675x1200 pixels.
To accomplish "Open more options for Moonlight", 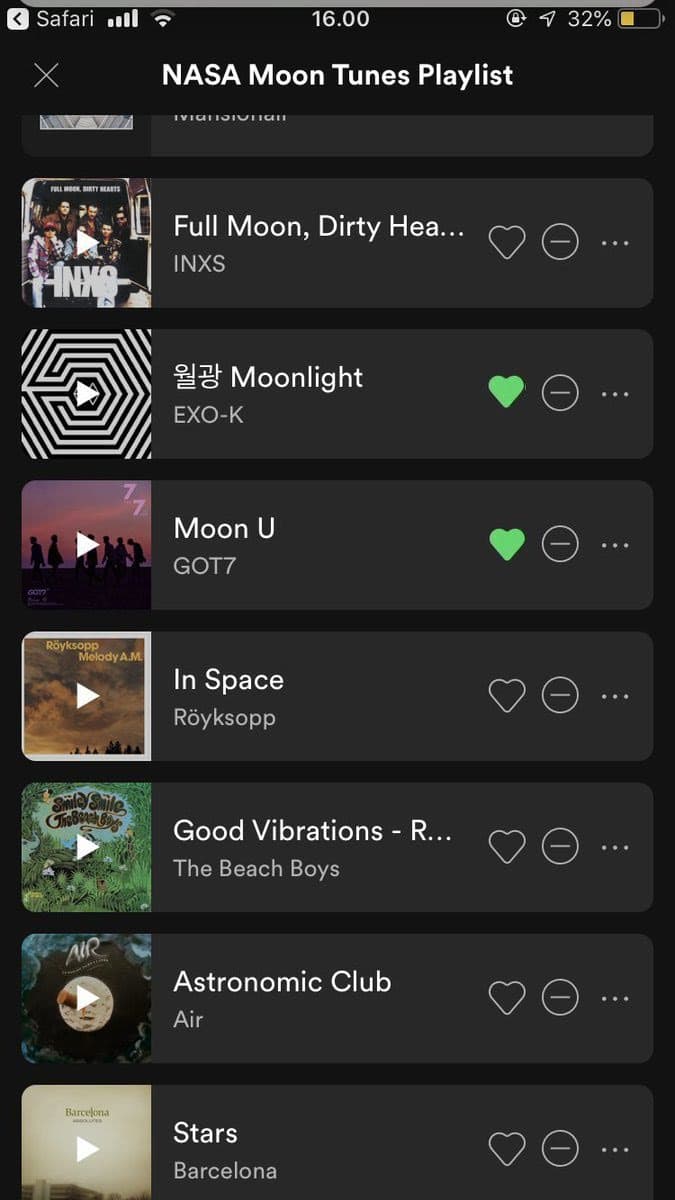I will coord(615,394).
